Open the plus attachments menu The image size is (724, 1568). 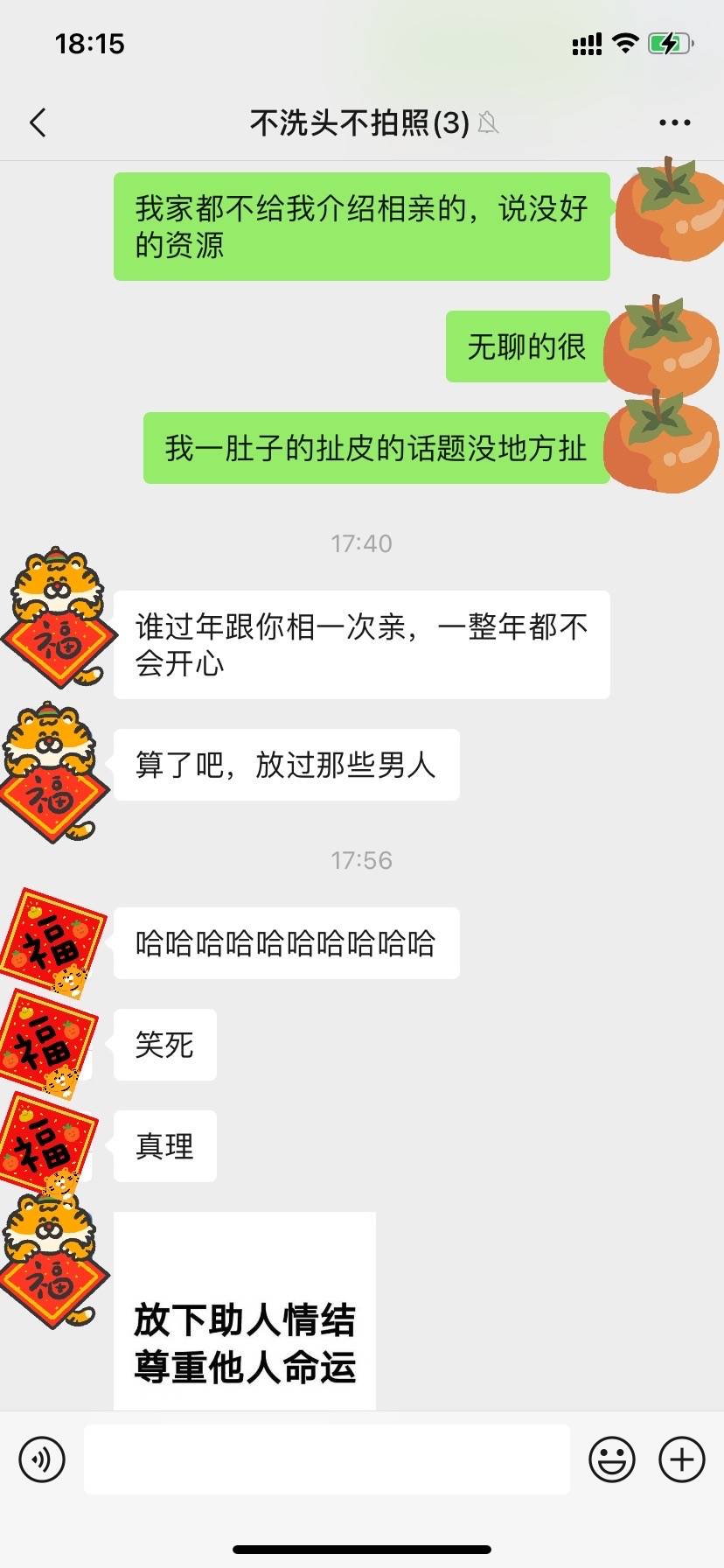[682, 1459]
